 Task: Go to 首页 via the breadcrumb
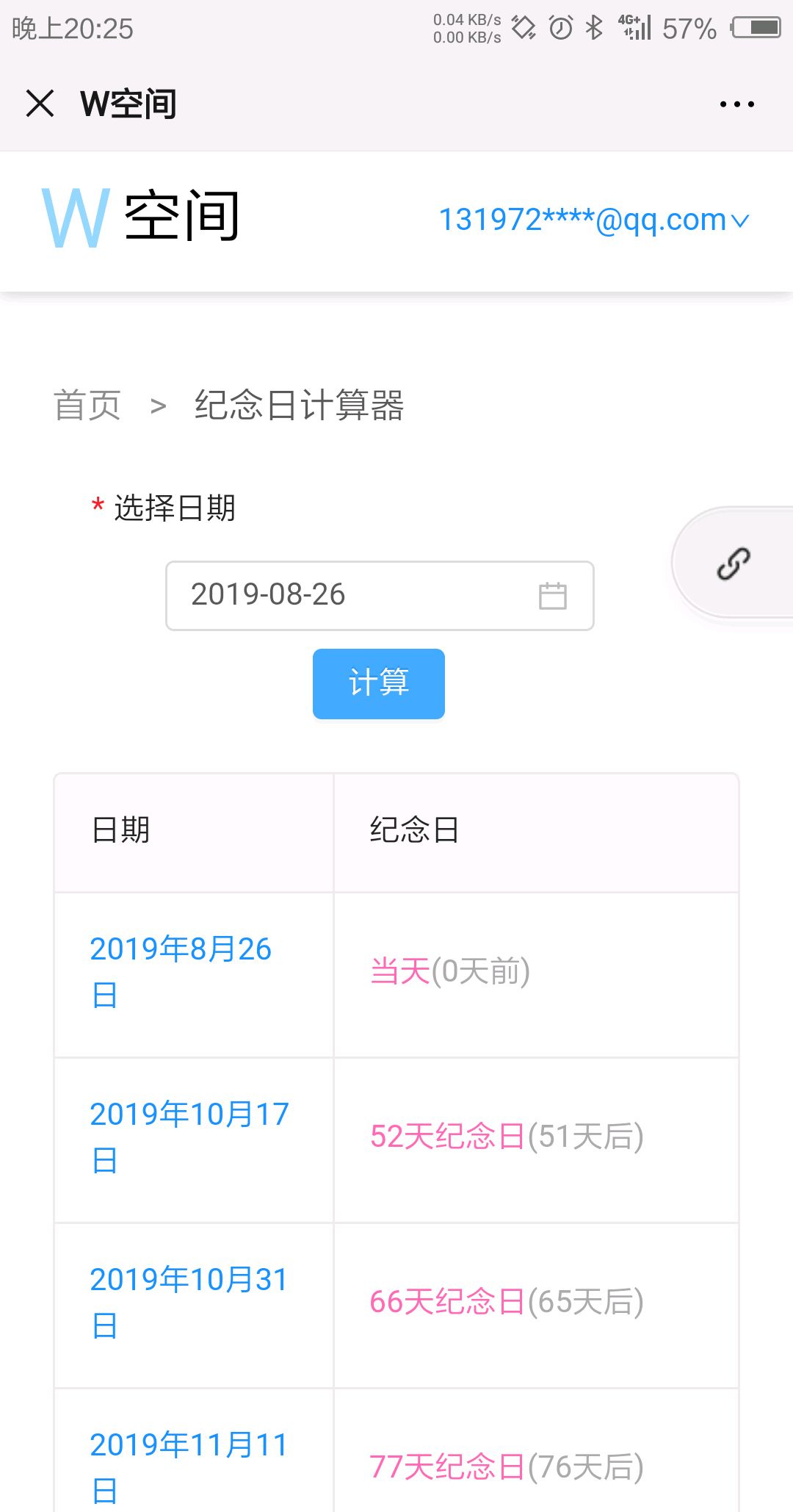coord(87,405)
